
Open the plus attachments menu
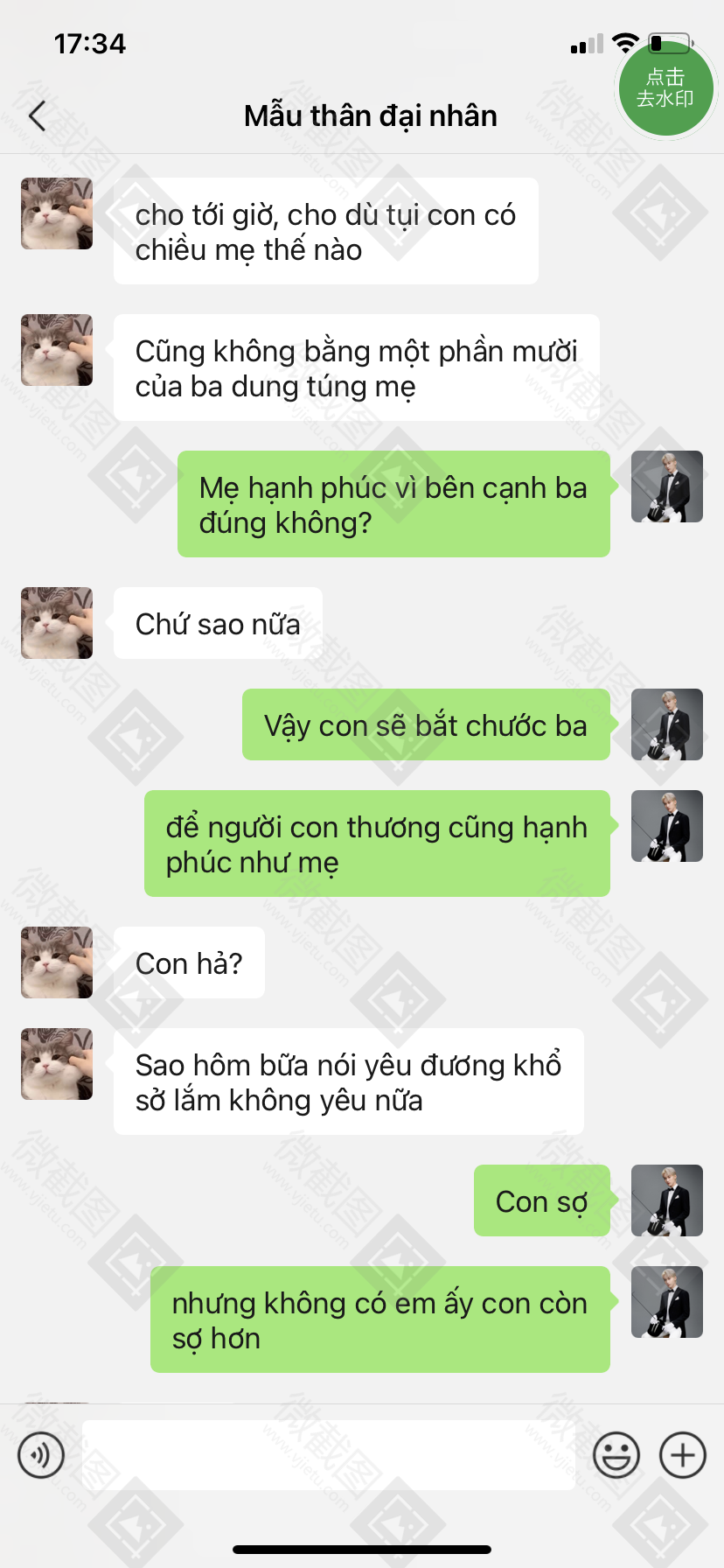[x=683, y=1455]
